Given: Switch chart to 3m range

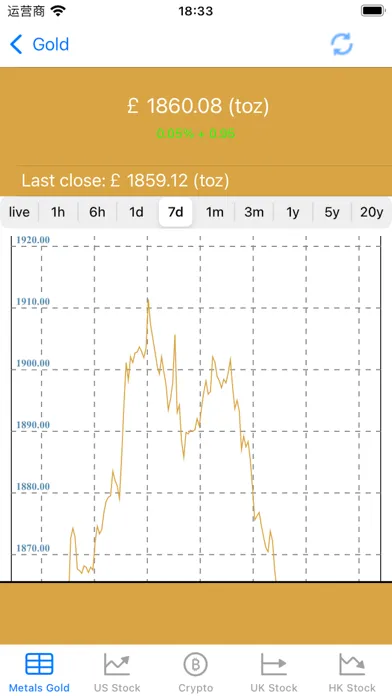Looking at the screenshot, I should (253, 212).
